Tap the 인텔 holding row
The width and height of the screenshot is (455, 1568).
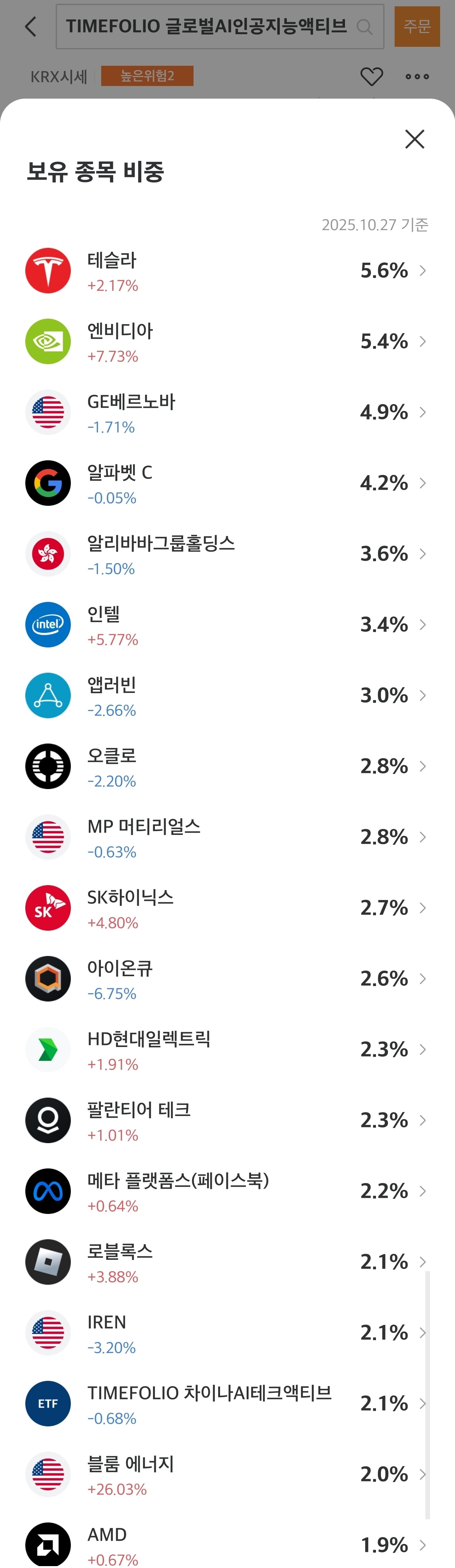tap(227, 625)
